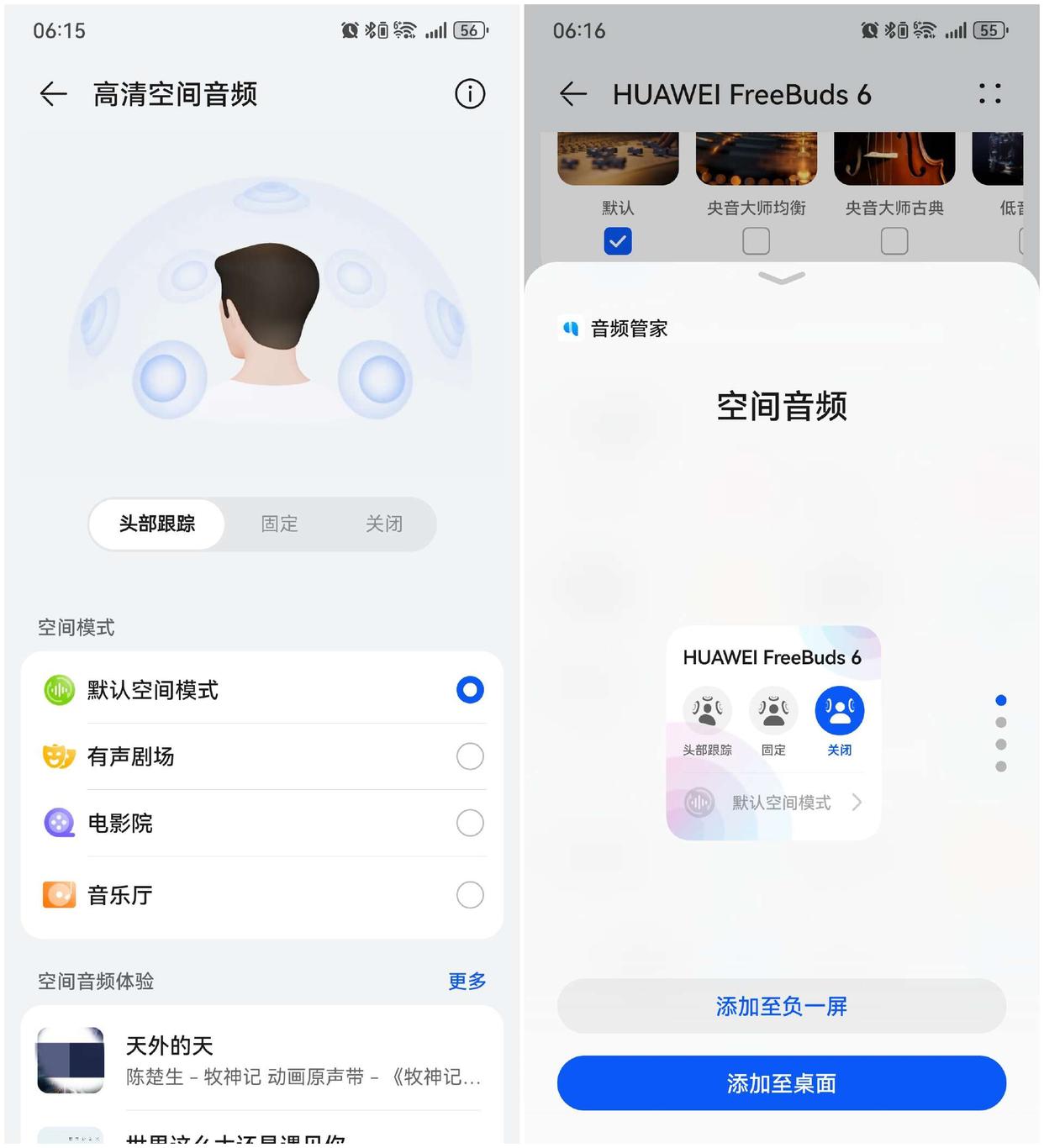This screenshot has width=1044, height=1148.
Task: Check the 央音大师古典 checkbox
Action: click(x=894, y=241)
